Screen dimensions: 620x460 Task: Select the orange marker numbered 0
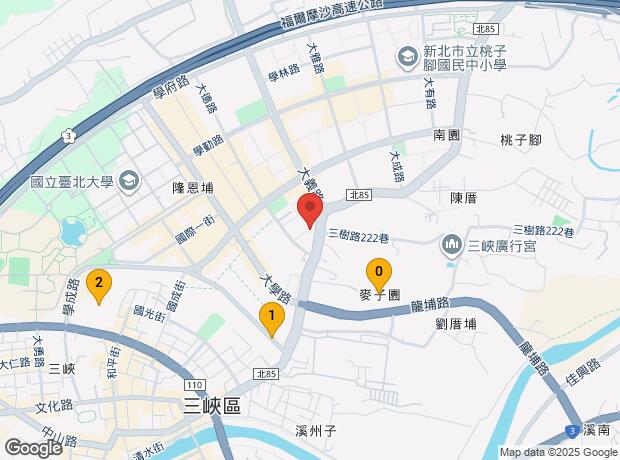(378, 273)
